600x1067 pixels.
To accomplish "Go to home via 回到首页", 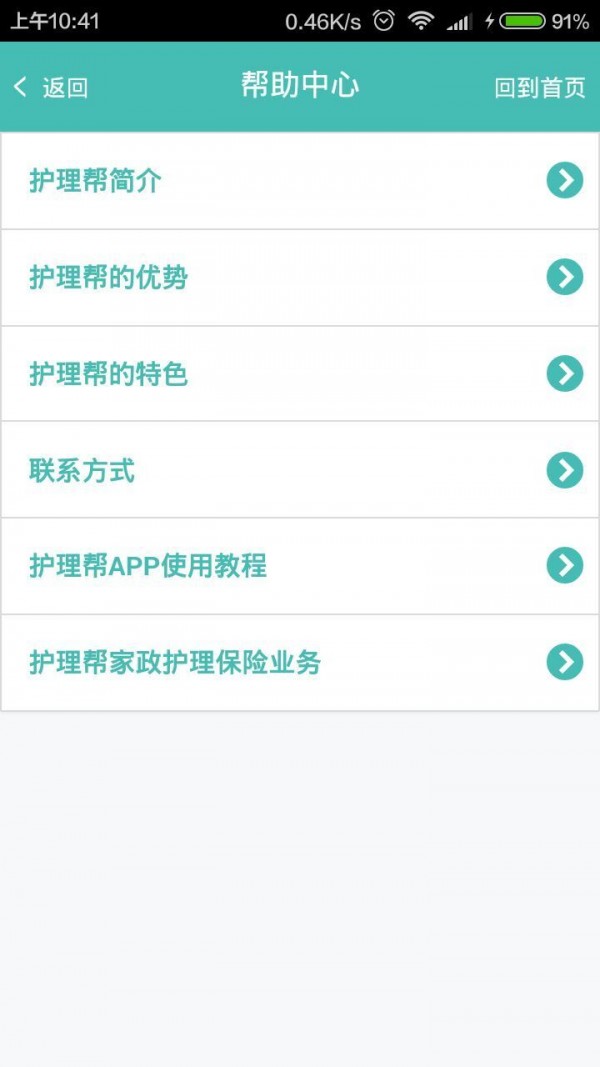I will coord(539,87).
